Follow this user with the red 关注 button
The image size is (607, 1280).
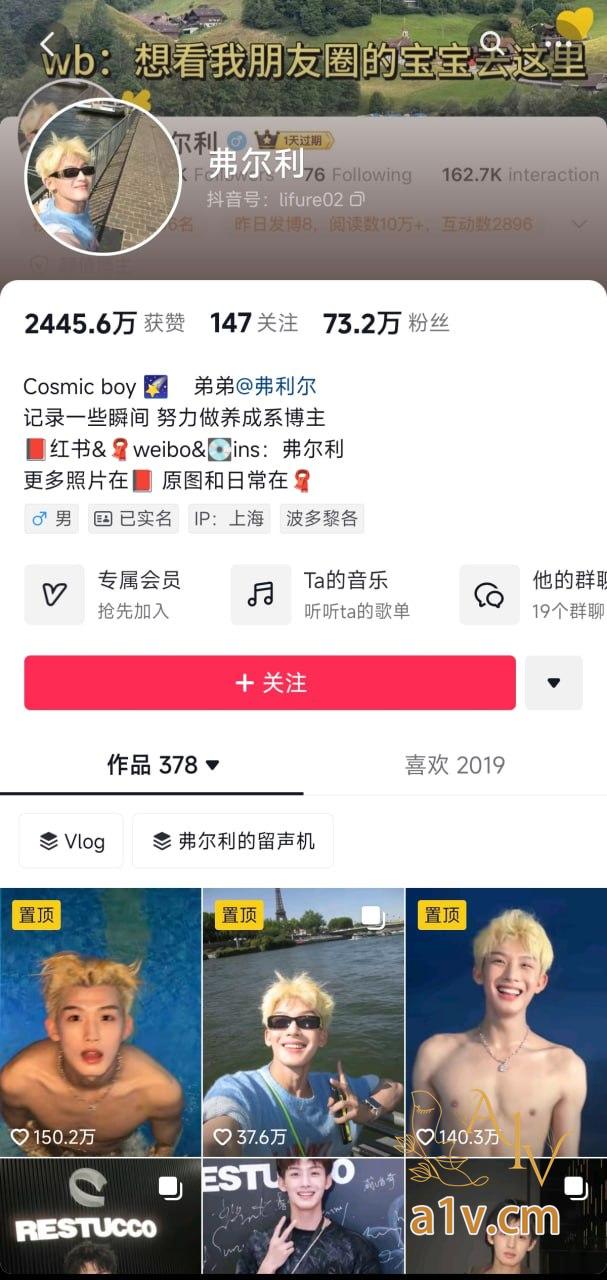tap(270, 683)
